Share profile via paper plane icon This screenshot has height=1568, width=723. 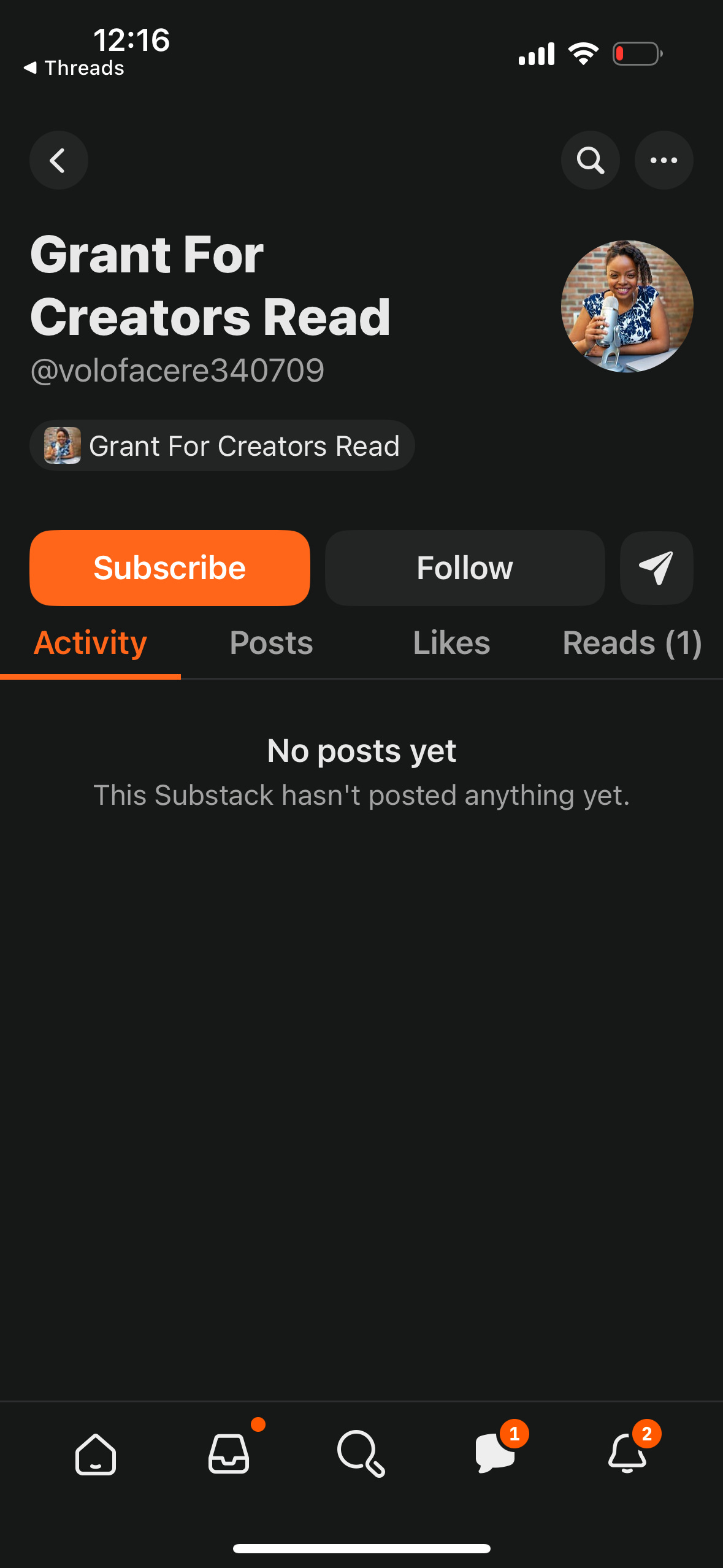[656, 567]
